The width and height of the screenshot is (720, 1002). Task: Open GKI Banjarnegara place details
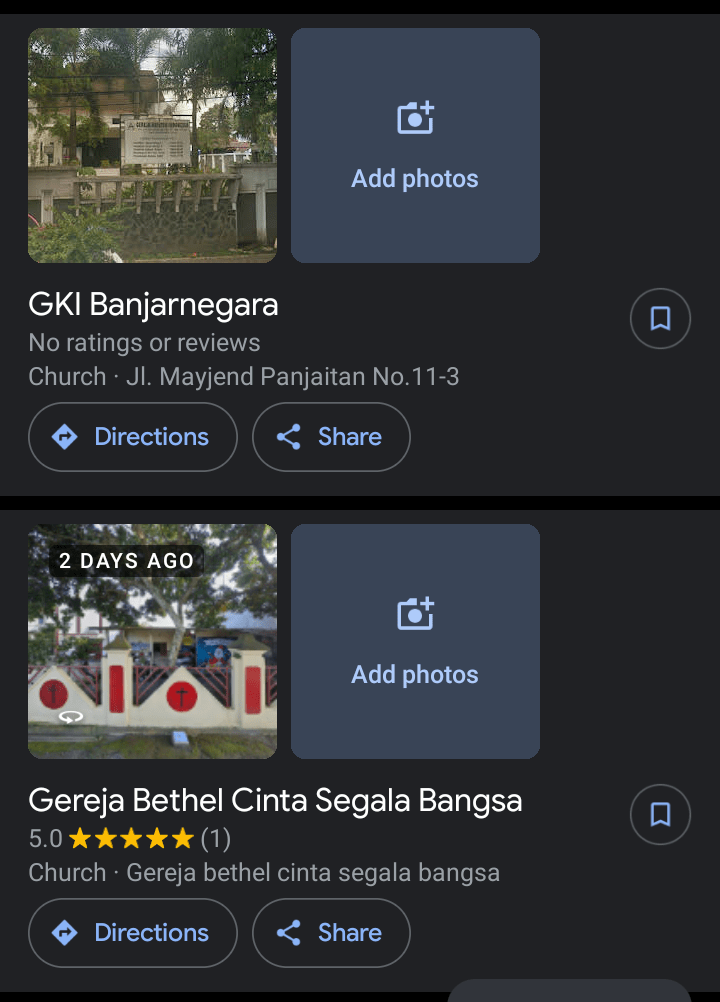pos(153,304)
